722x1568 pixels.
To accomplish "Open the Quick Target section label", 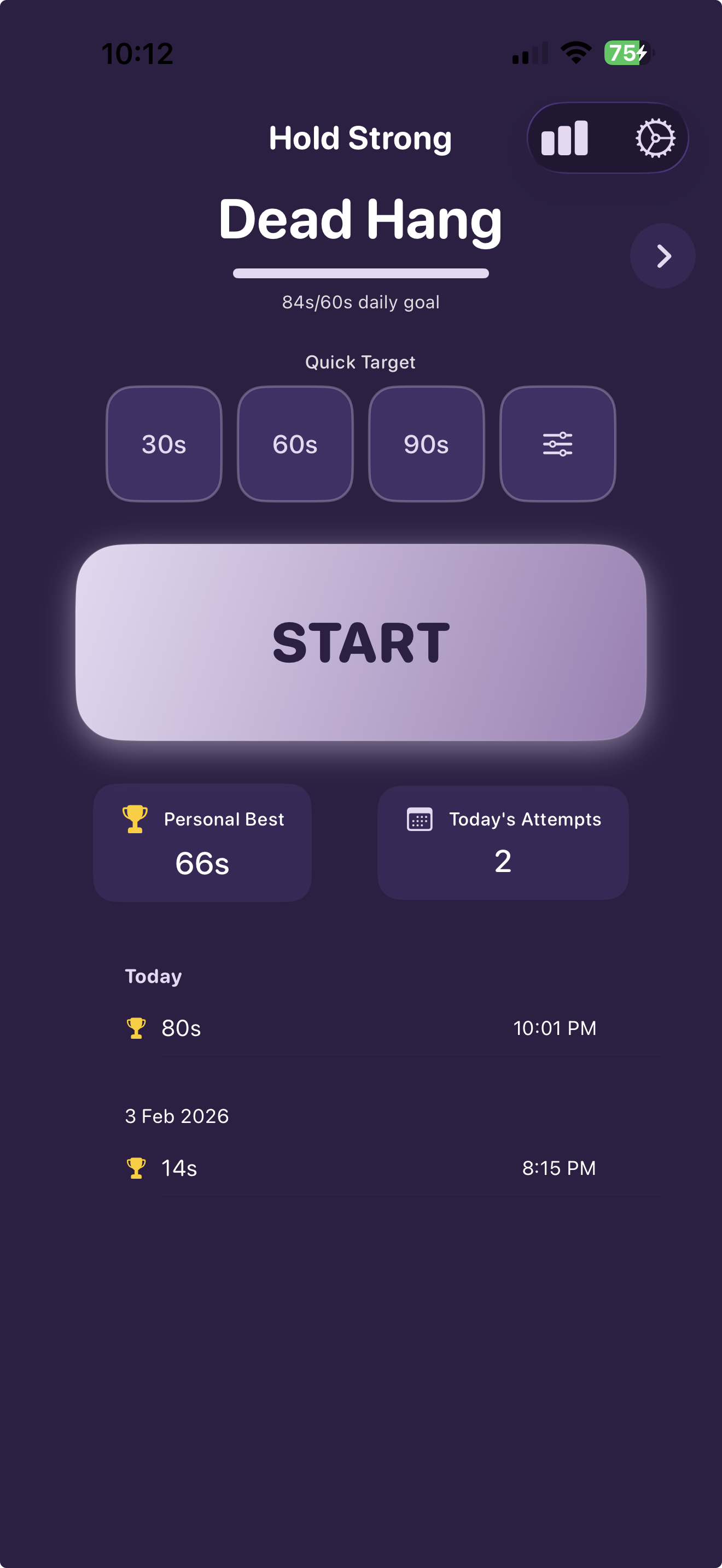I will coord(360,361).
